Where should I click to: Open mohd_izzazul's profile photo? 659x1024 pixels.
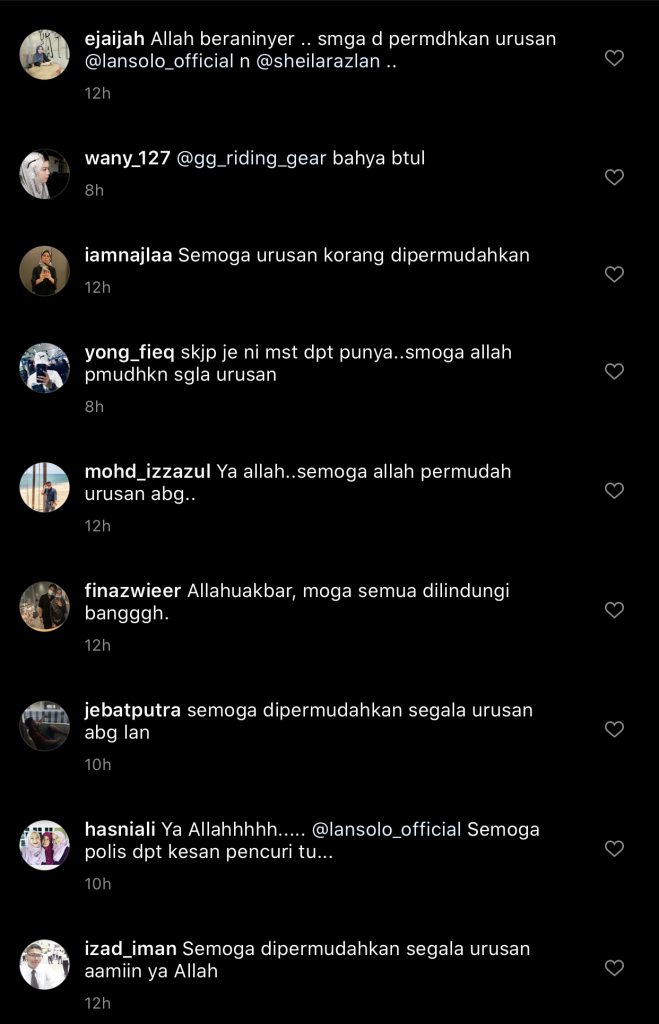tap(44, 487)
